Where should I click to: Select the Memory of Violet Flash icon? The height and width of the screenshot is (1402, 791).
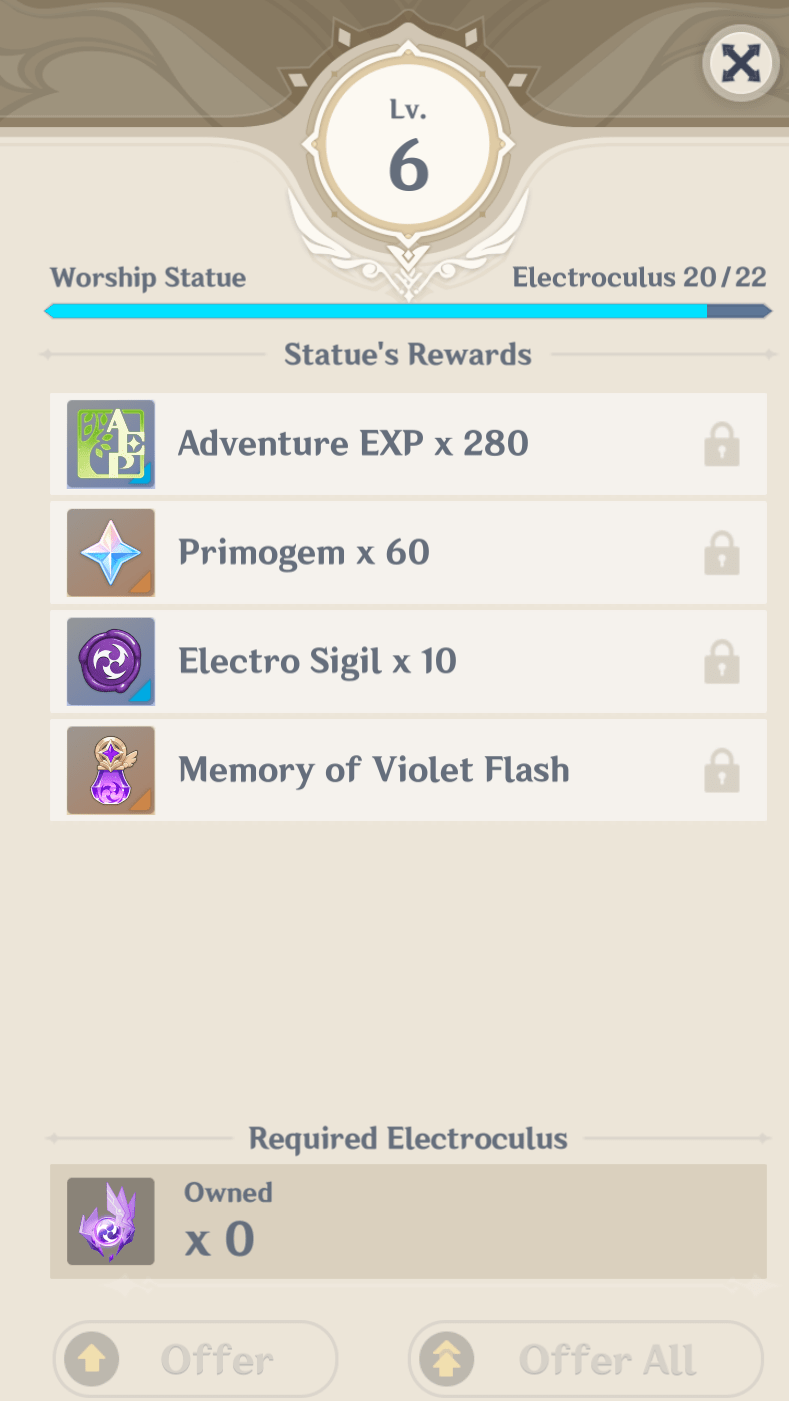click(110, 770)
